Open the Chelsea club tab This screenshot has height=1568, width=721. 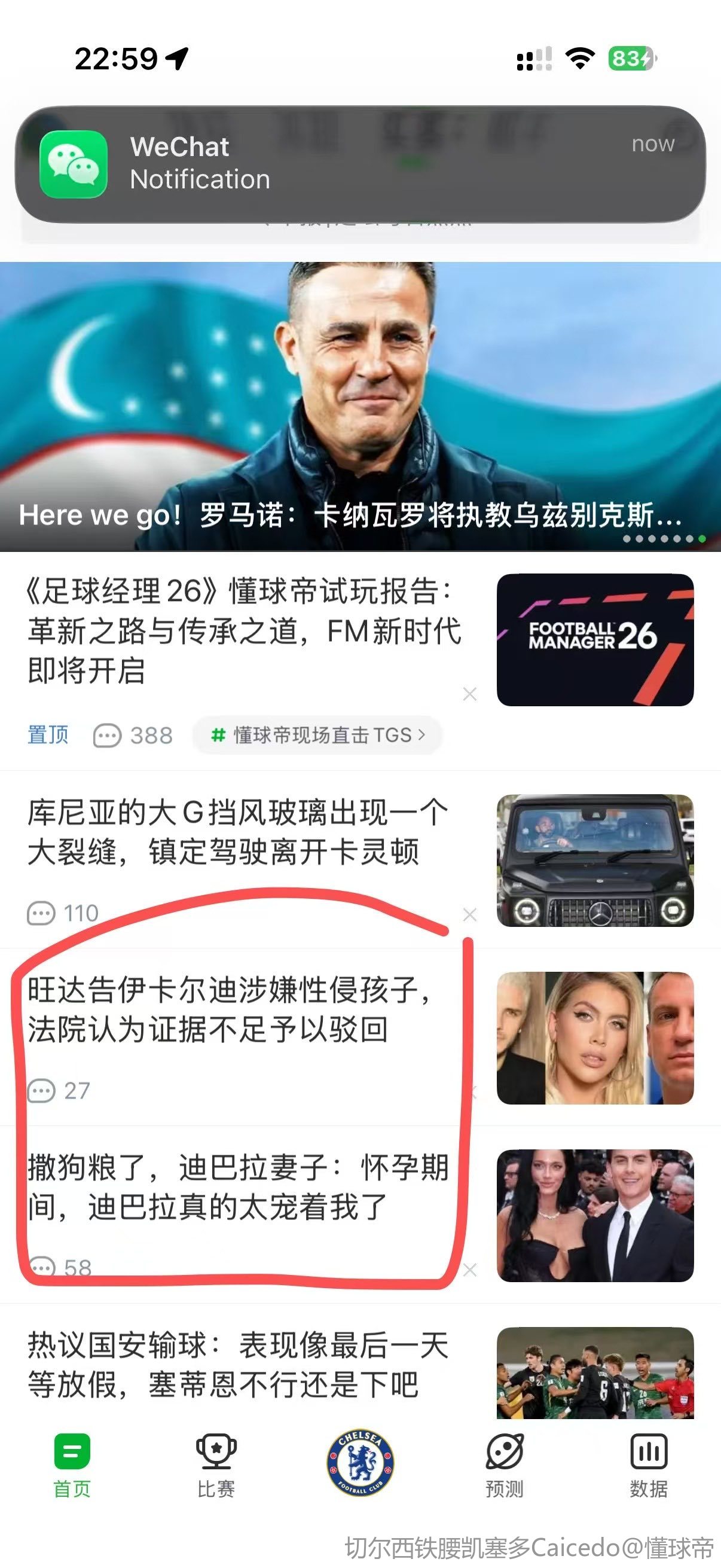click(360, 1462)
